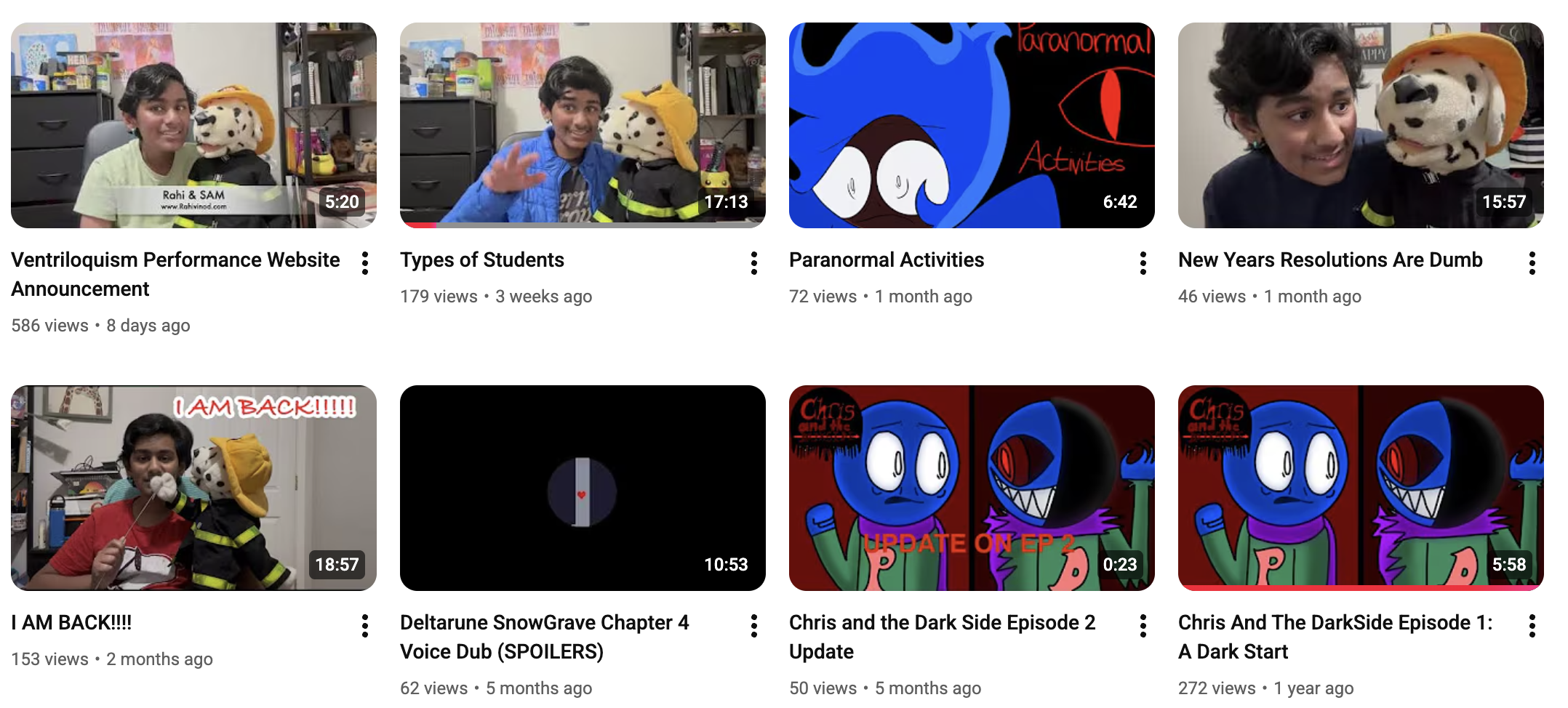Open options for DarkSide Episode 1: A Dark Start
This screenshot has width=1568, height=708.
coord(1532,626)
